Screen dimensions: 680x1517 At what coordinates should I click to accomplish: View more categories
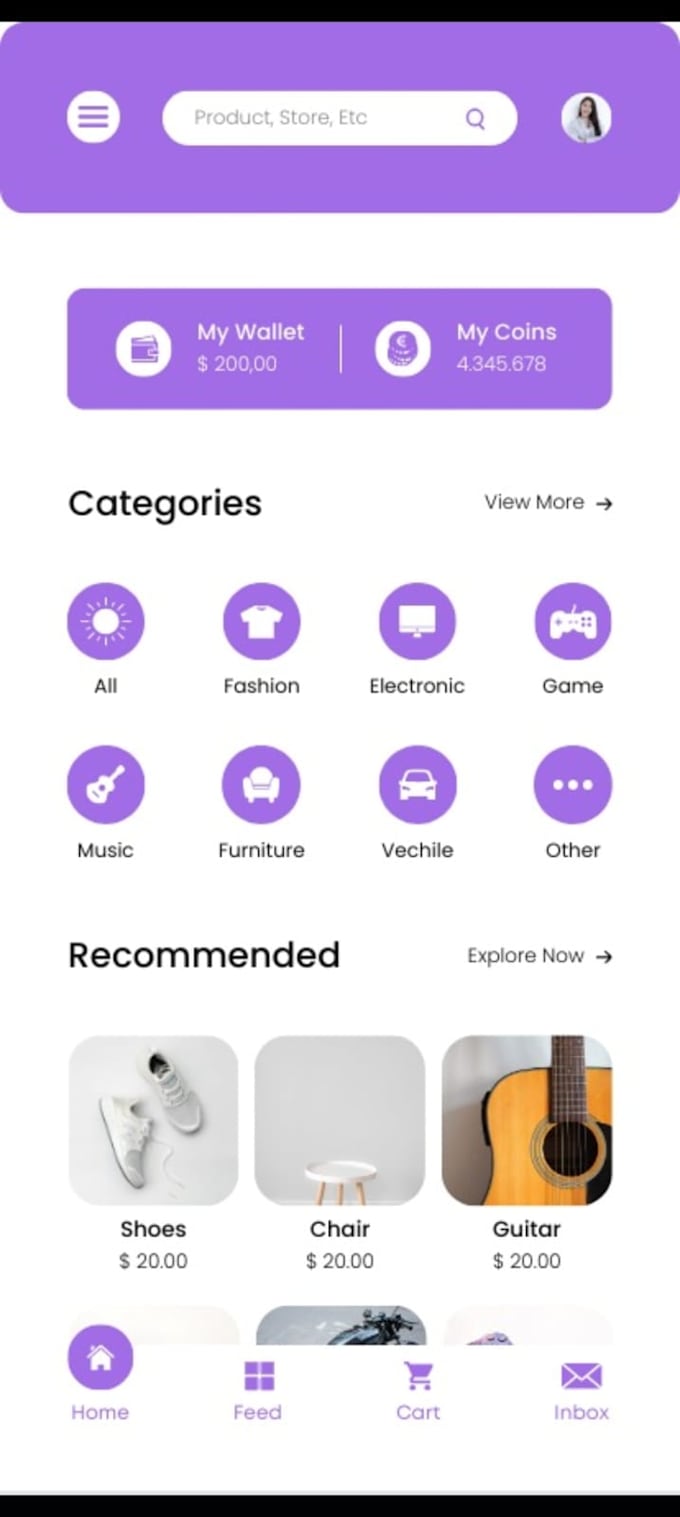[x=548, y=503]
